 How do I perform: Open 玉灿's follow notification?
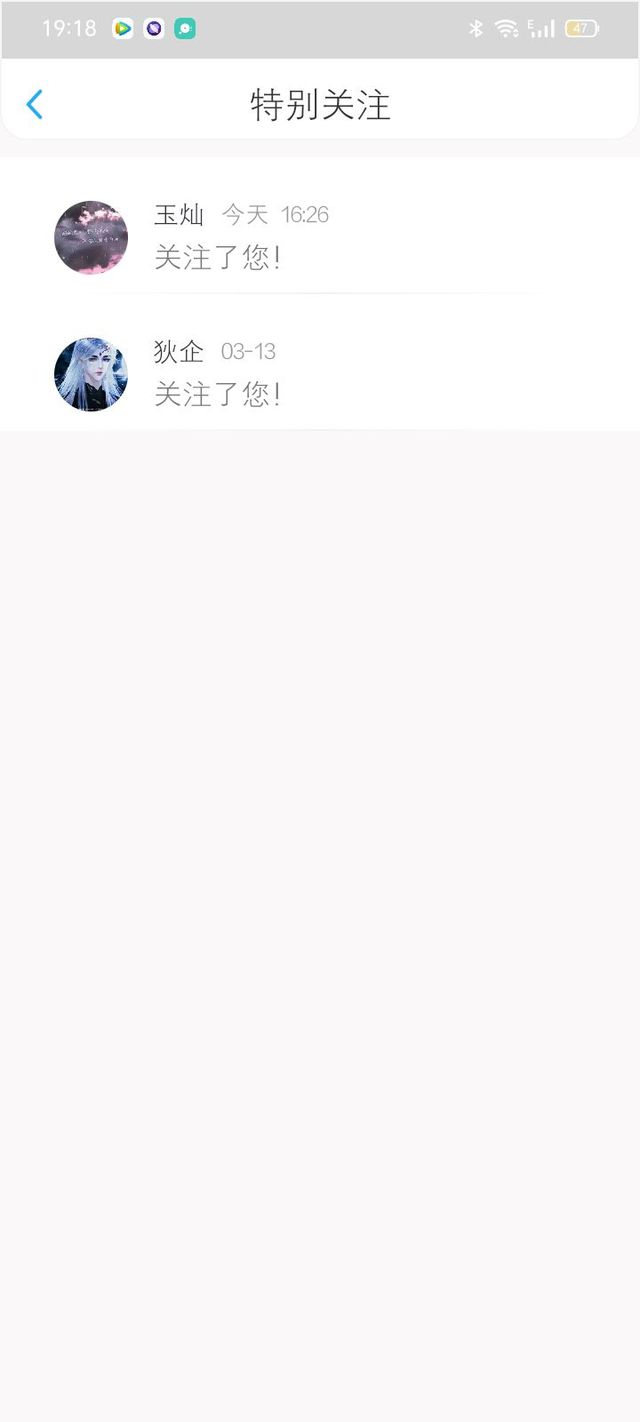320,237
